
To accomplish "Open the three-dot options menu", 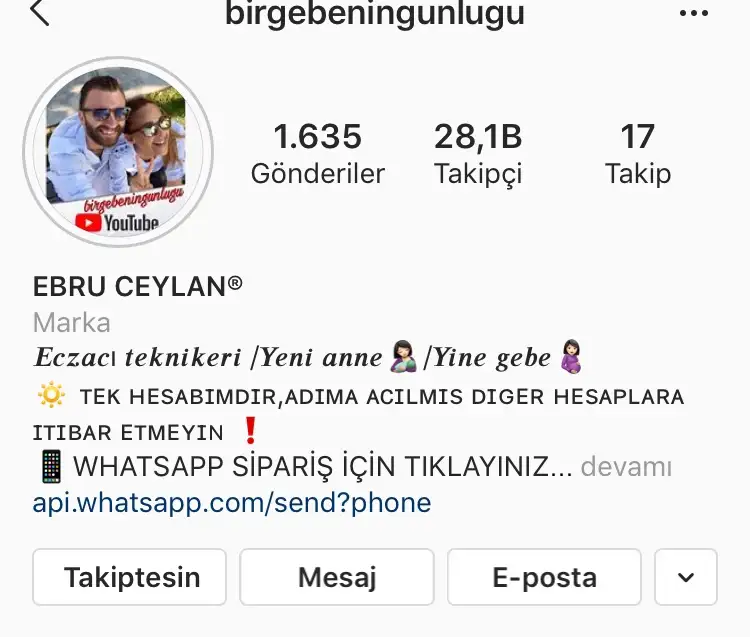I will click(x=693, y=14).
